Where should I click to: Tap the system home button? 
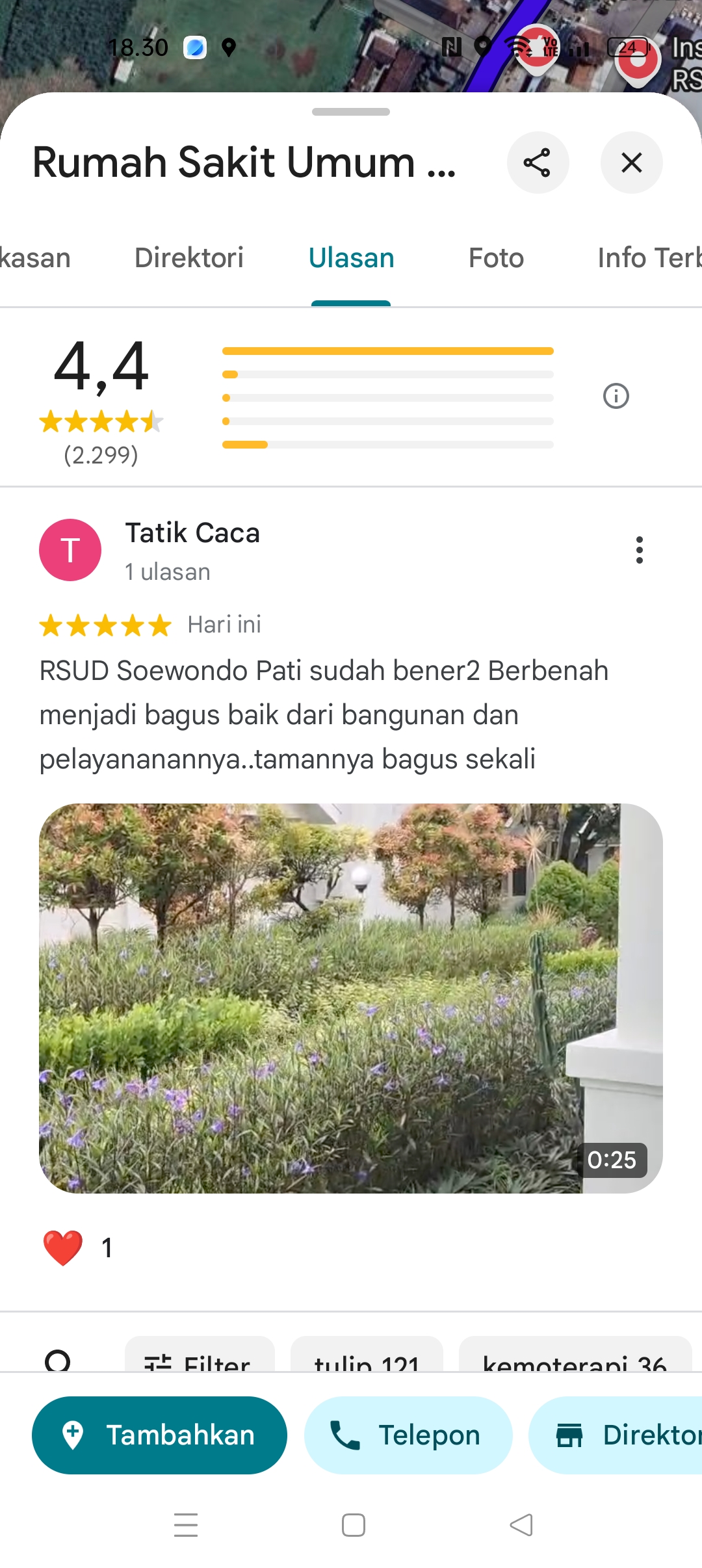(353, 1524)
